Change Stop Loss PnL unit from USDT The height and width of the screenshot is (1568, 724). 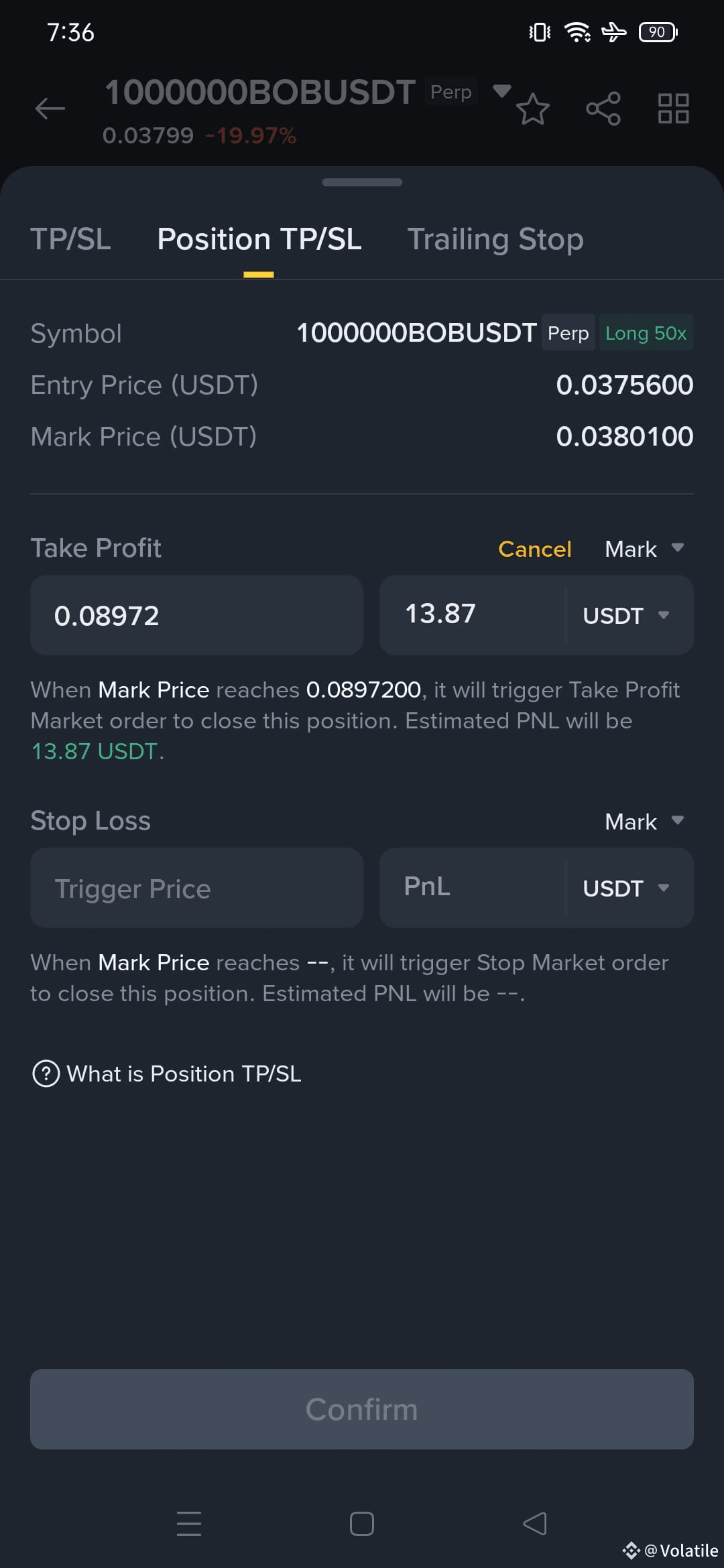pos(626,888)
